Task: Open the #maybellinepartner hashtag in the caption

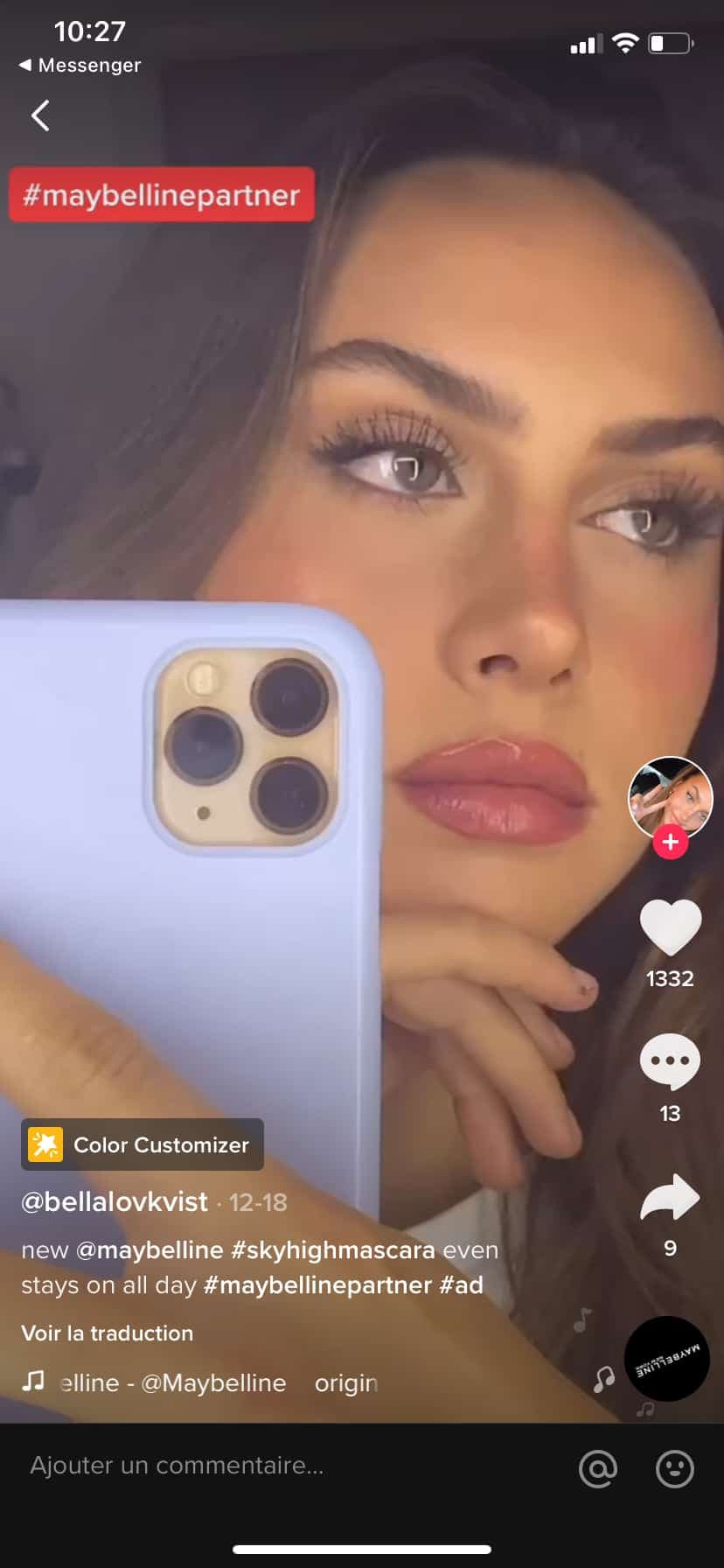Action: pos(317,1284)
